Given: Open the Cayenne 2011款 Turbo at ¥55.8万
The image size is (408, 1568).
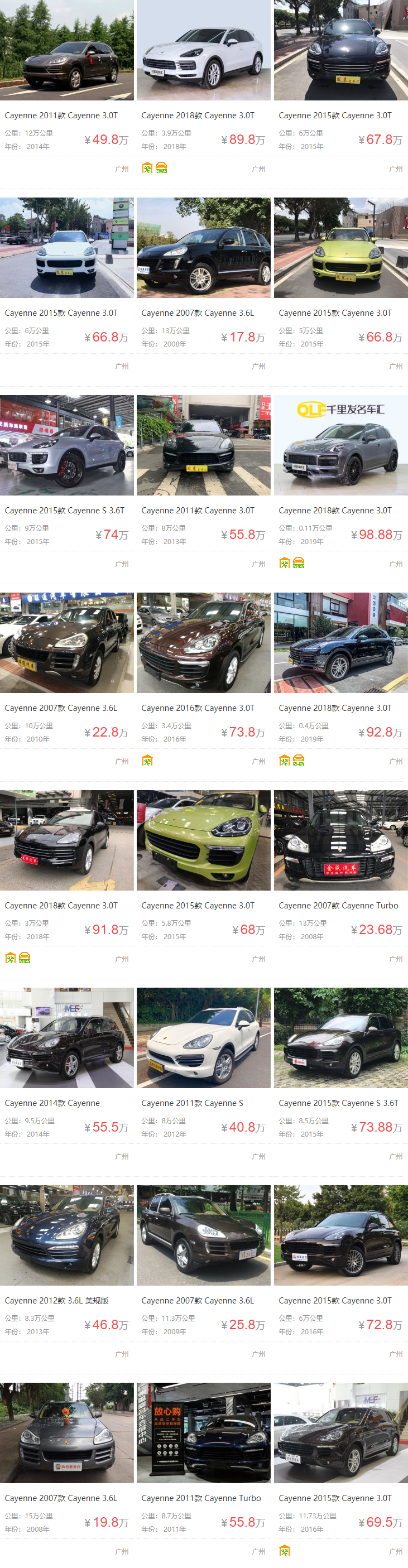Looking at the screenshot, I should (203, 1434).
